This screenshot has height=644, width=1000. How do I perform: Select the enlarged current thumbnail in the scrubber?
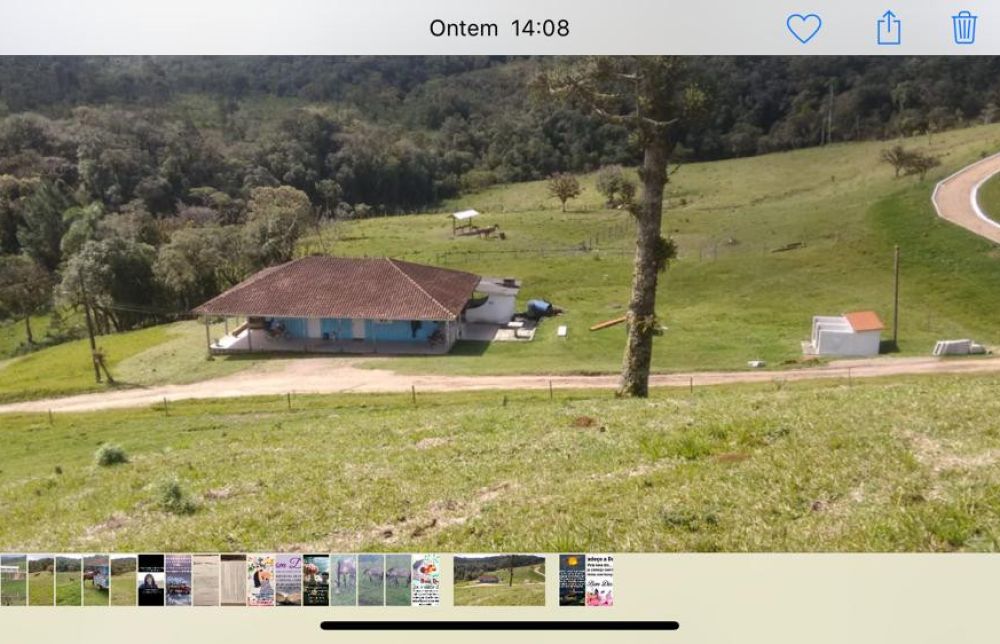point(499,580)
